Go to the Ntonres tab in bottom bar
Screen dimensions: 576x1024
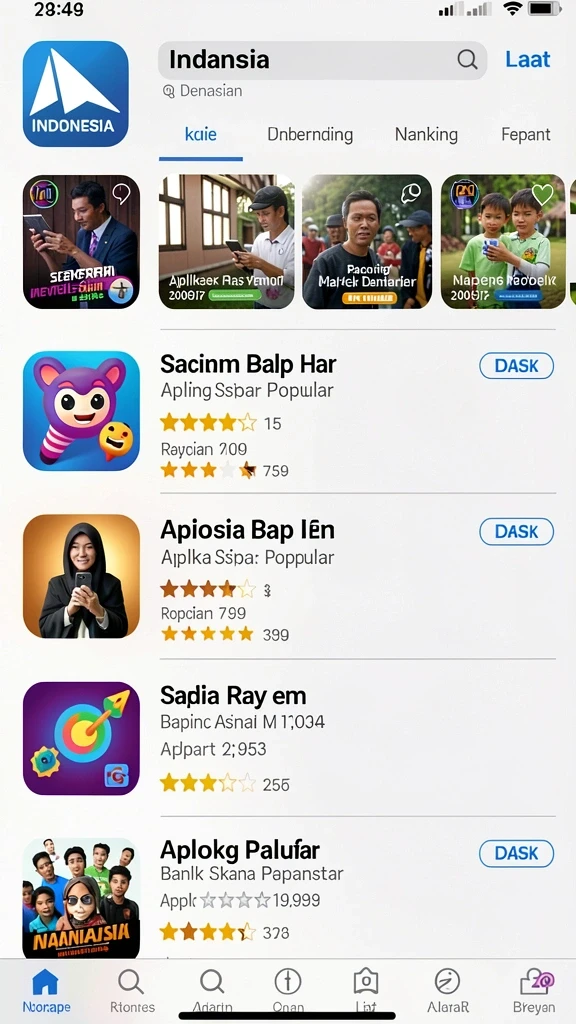pyautogui.click(x=131, y=990)
